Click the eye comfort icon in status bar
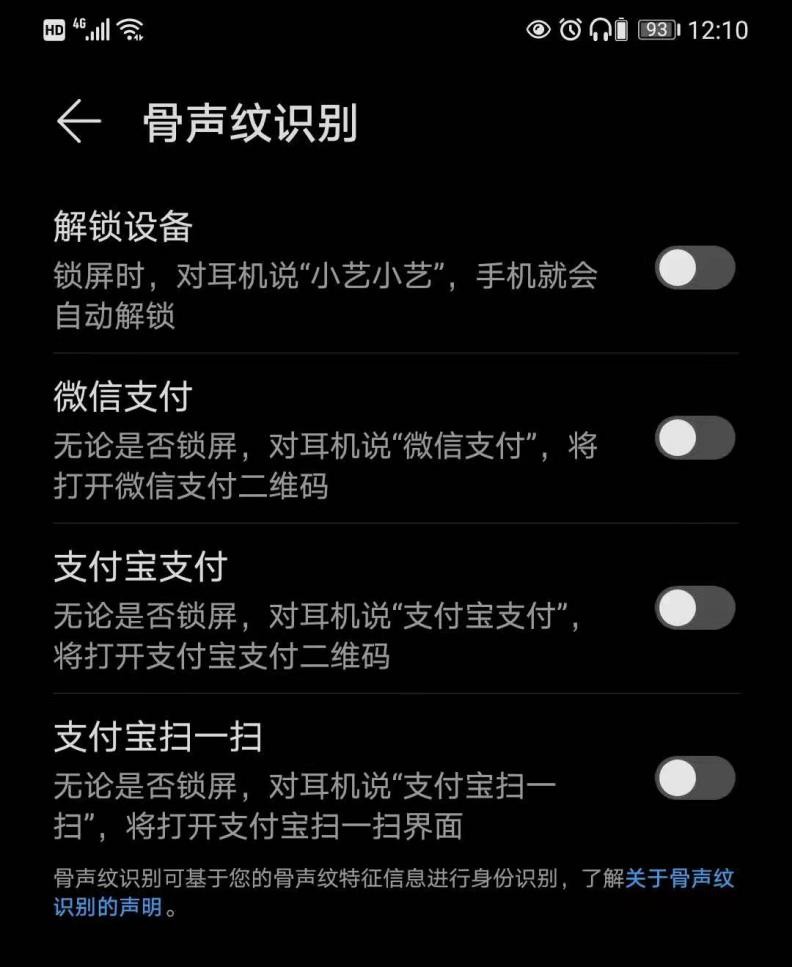The image size is (792, 967). point(537,30)
